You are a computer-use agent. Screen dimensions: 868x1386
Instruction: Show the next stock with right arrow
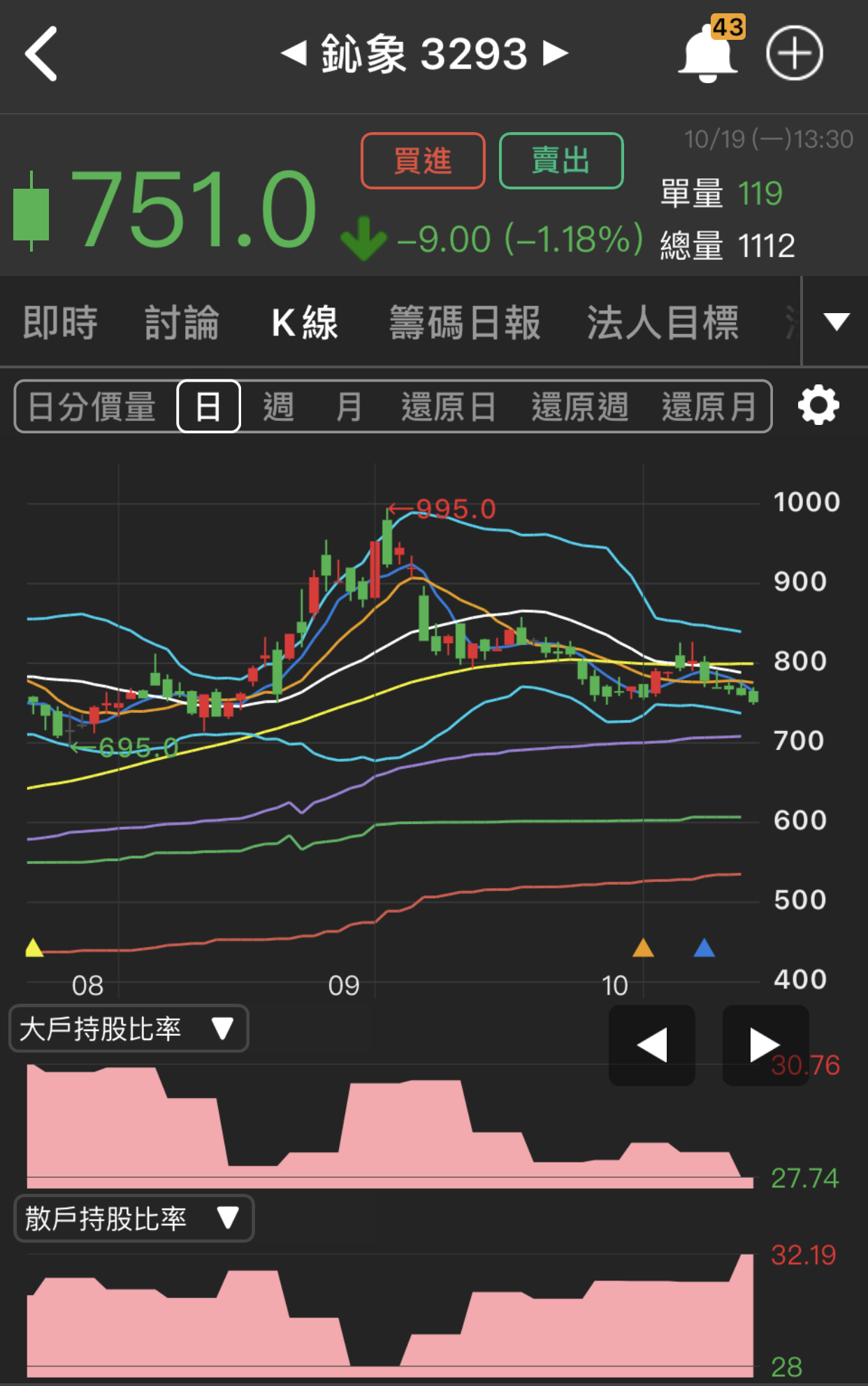tap(556, 54)
